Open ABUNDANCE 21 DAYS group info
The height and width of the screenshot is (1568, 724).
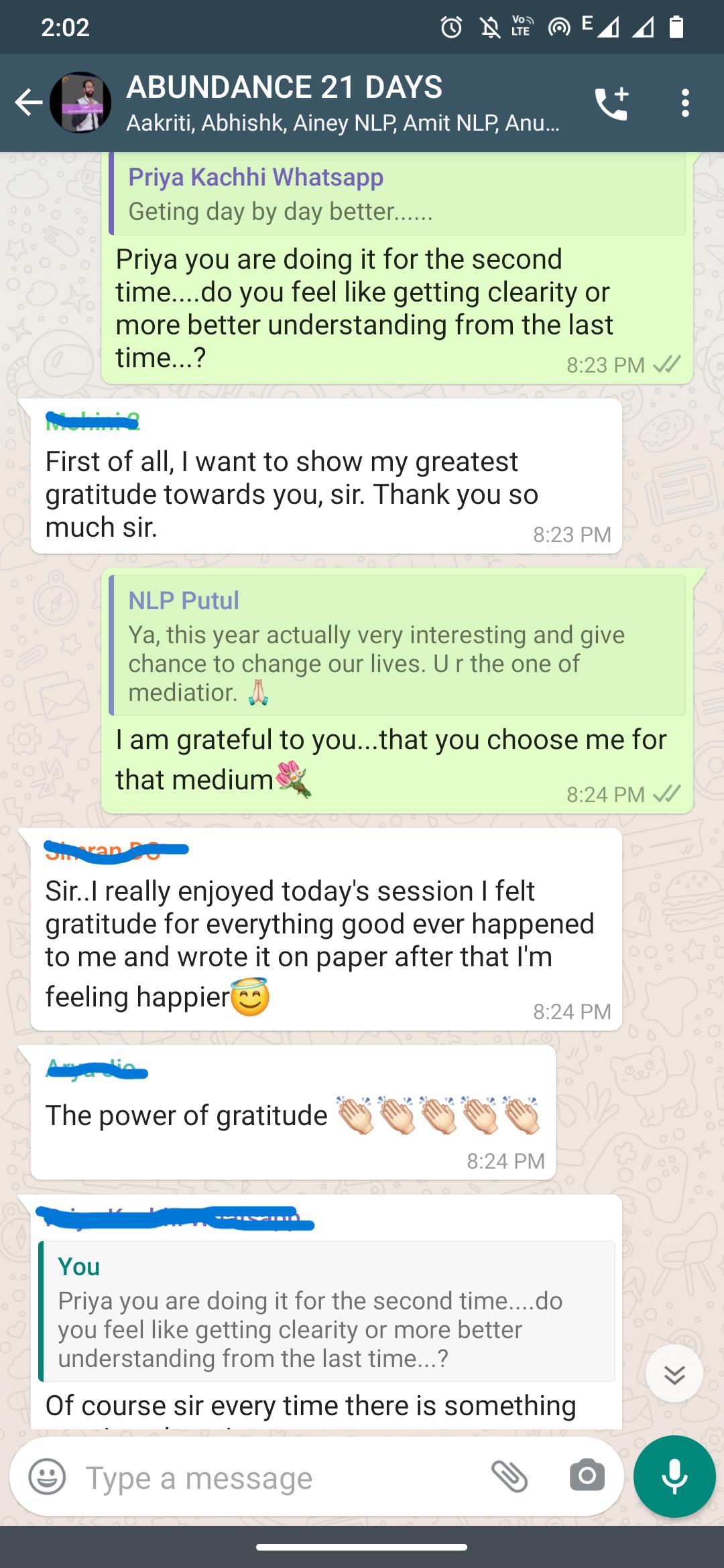pyautogui.click(x=342, y=103)
